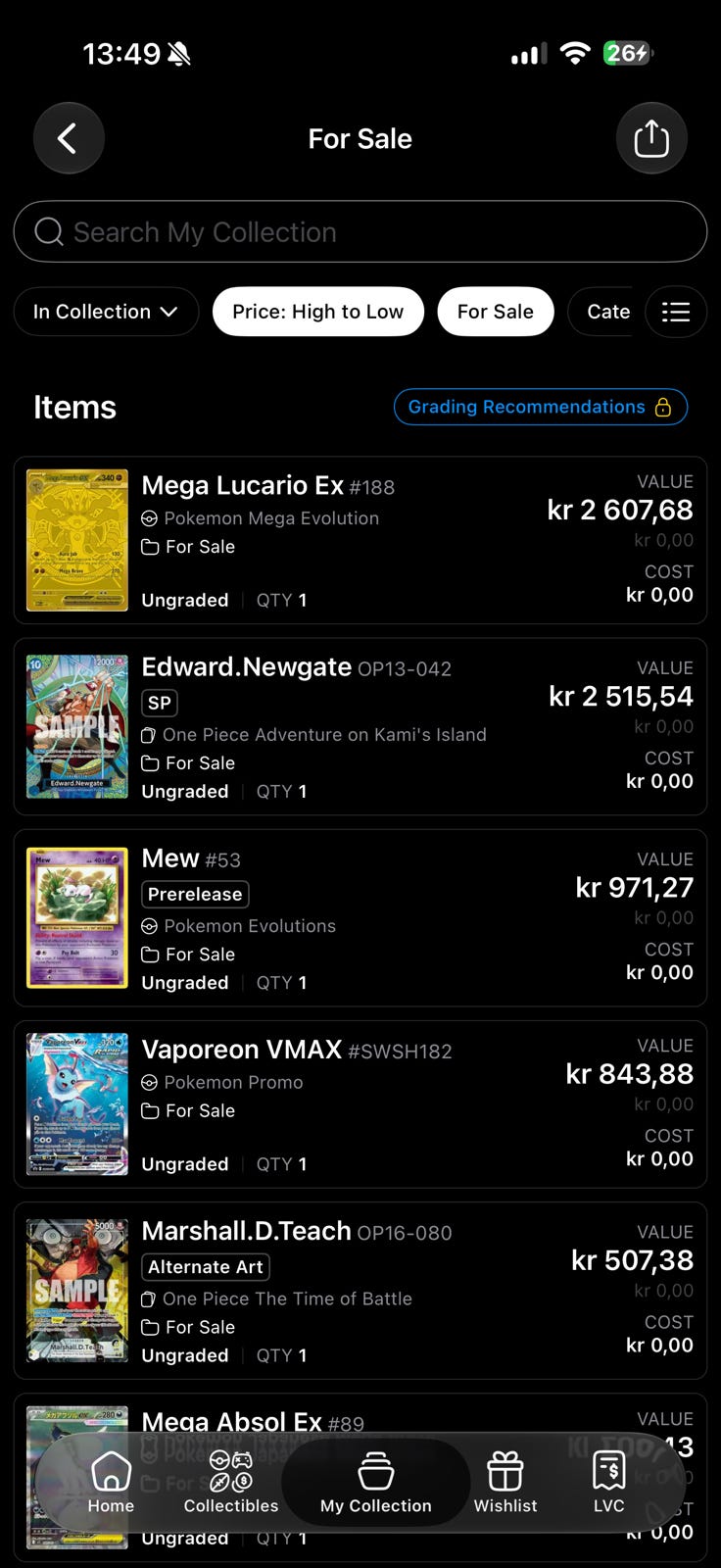Open the Vaporeon VMAX item
The width and height of the screenshot is (721, 1568).
pyautogui.click(x=360, y=1104)
